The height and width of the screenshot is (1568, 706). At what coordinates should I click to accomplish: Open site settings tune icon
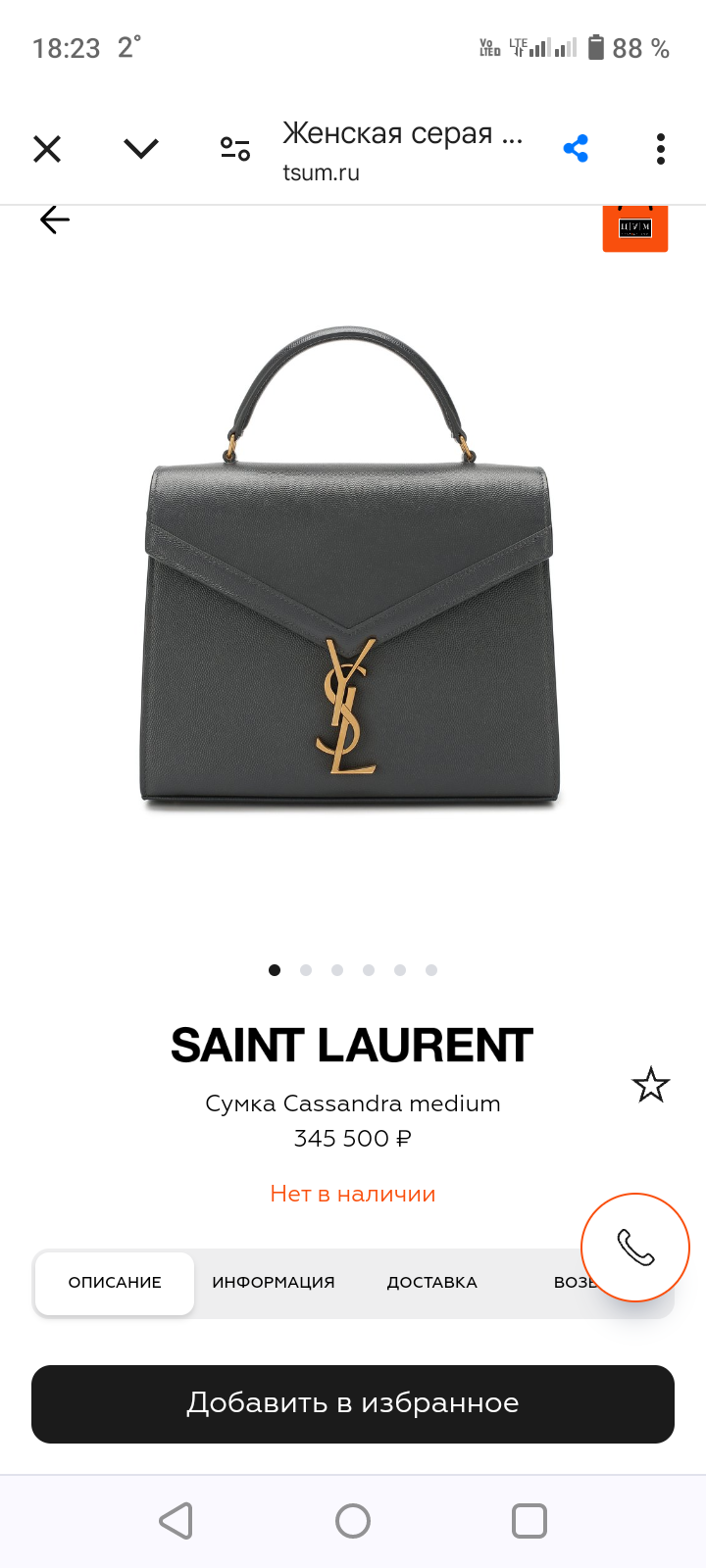(235, 149)
